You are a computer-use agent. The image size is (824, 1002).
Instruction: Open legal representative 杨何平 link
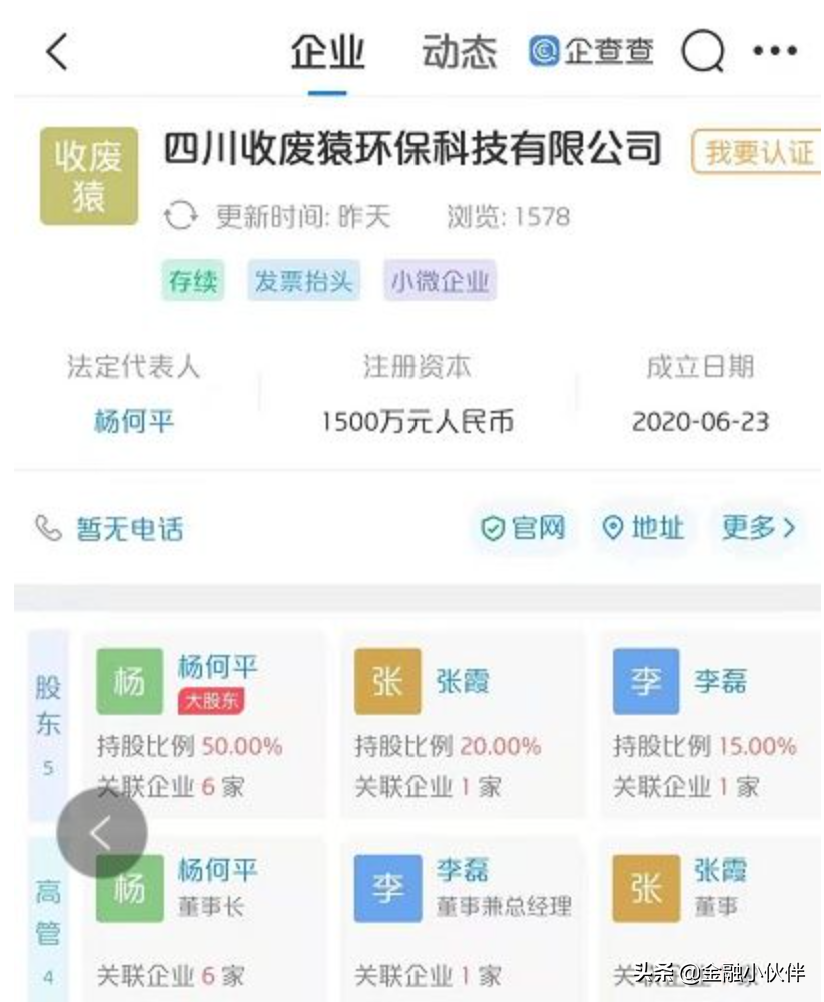tap(134, 422)
